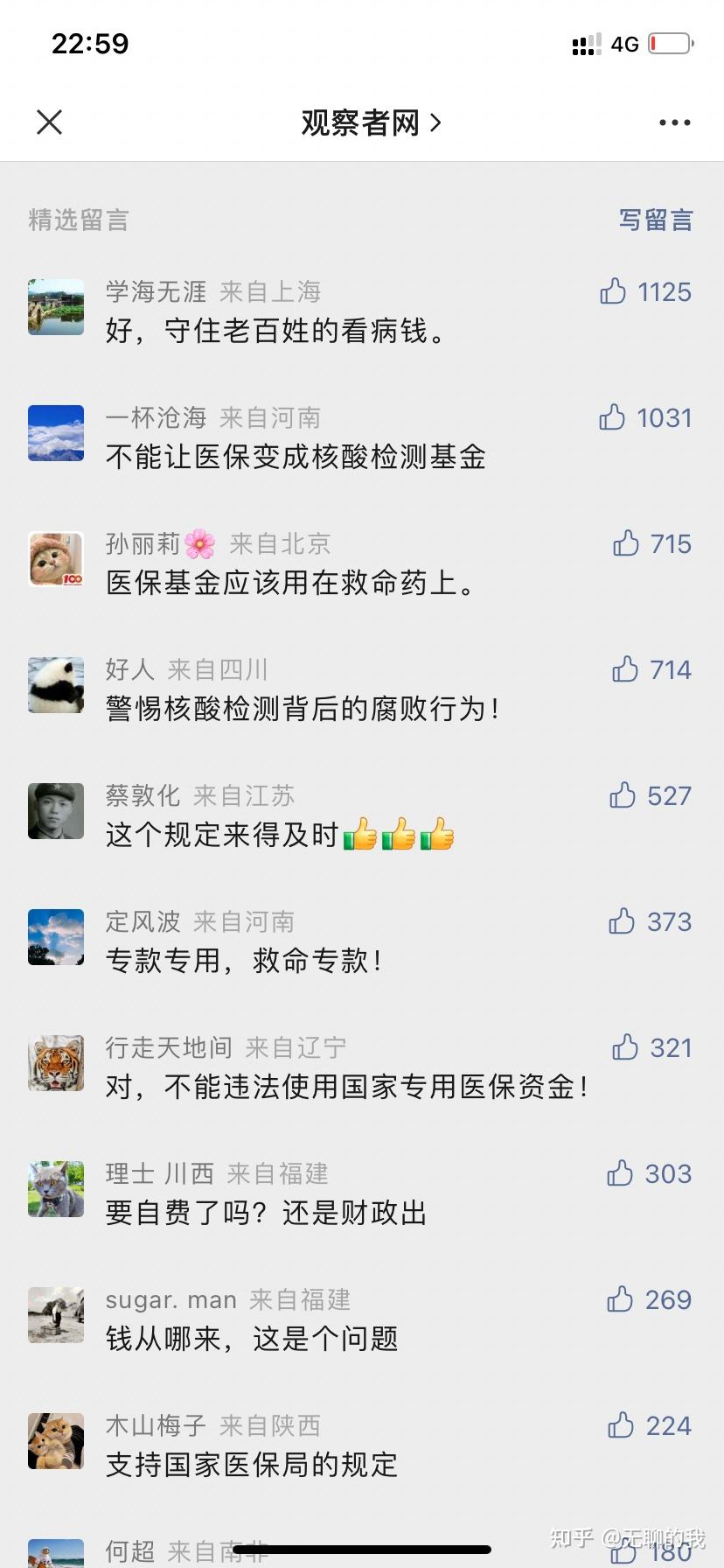Like the comment from 好人
Screen dimensions: 724x1568
625,669
